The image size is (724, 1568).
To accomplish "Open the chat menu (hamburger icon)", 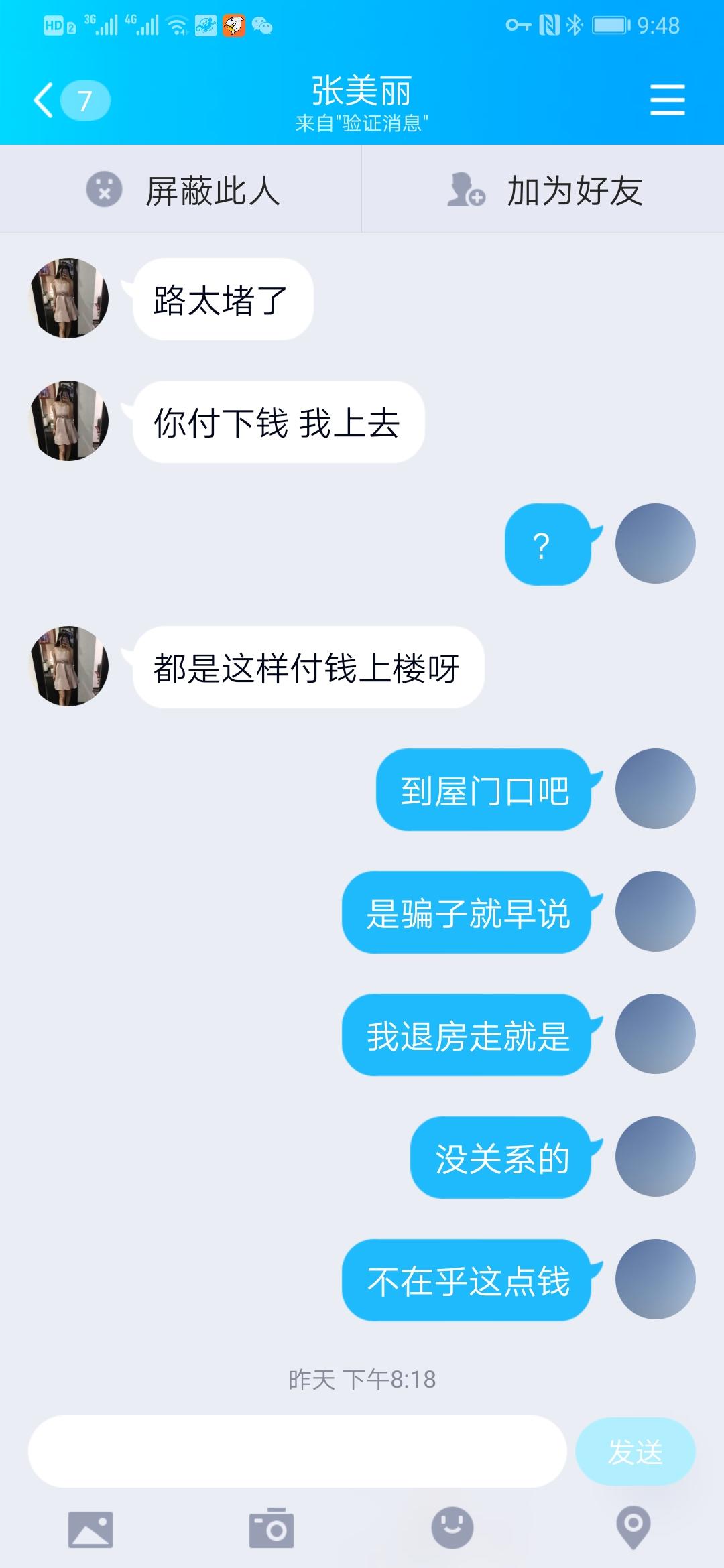I will pos(667,101).
